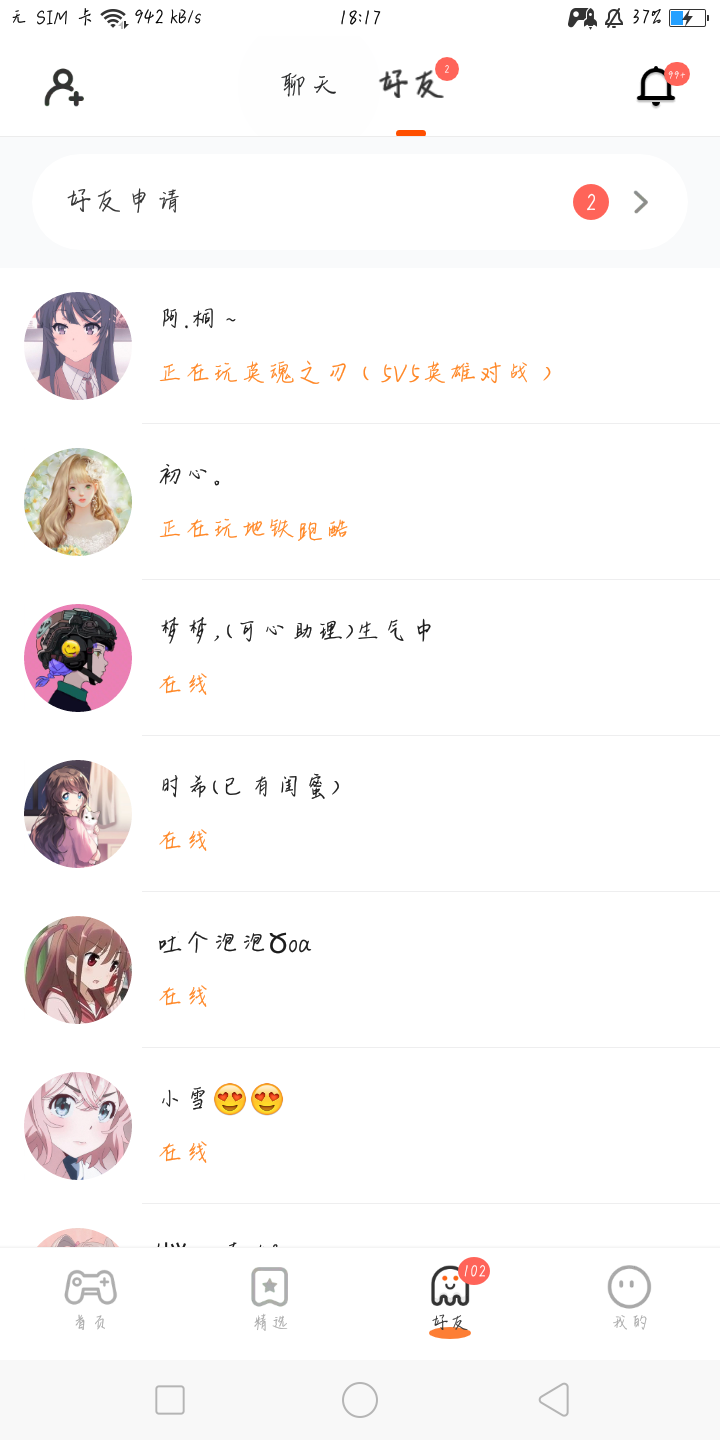Select the 好友 bottom tab
The image size is (720, 1440).
[450, 1298]
